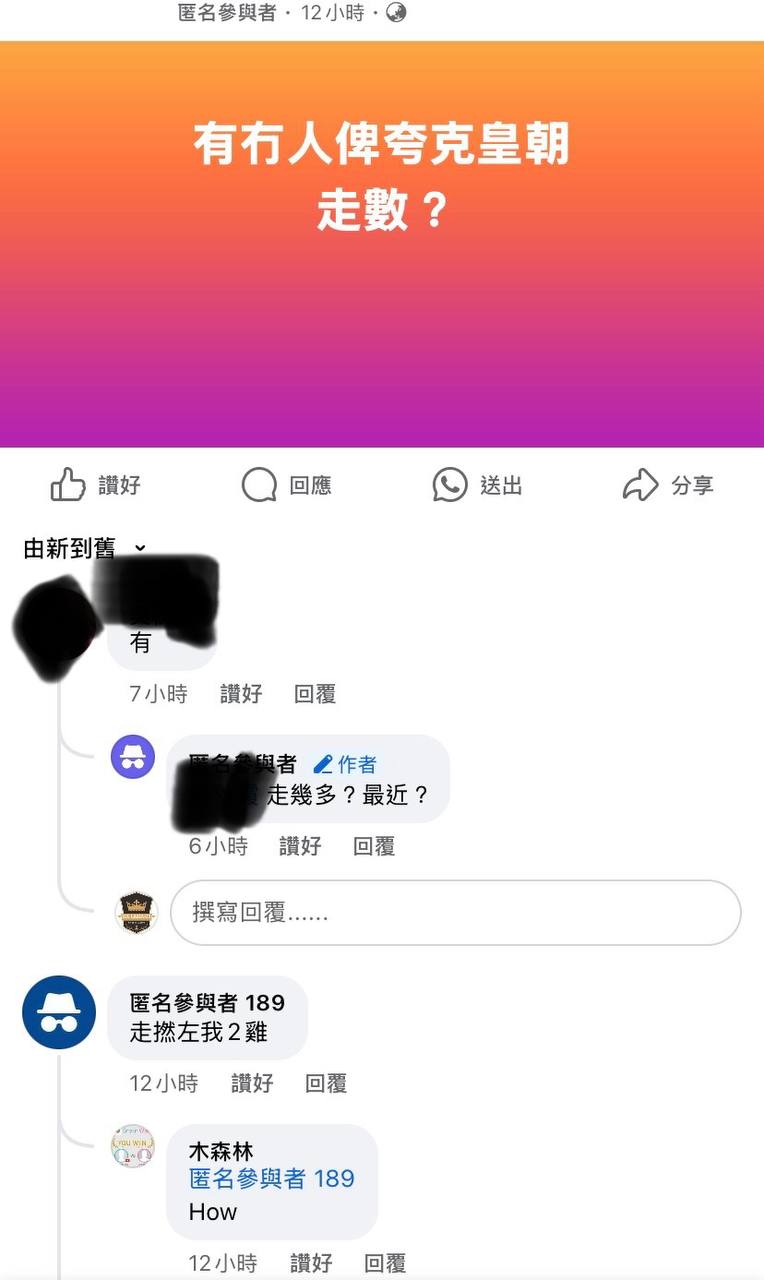764x1280 pixels.
Task: Like the author's reply 走幾多？最近？
Action: pyautogui.click(x=300, y=846)
